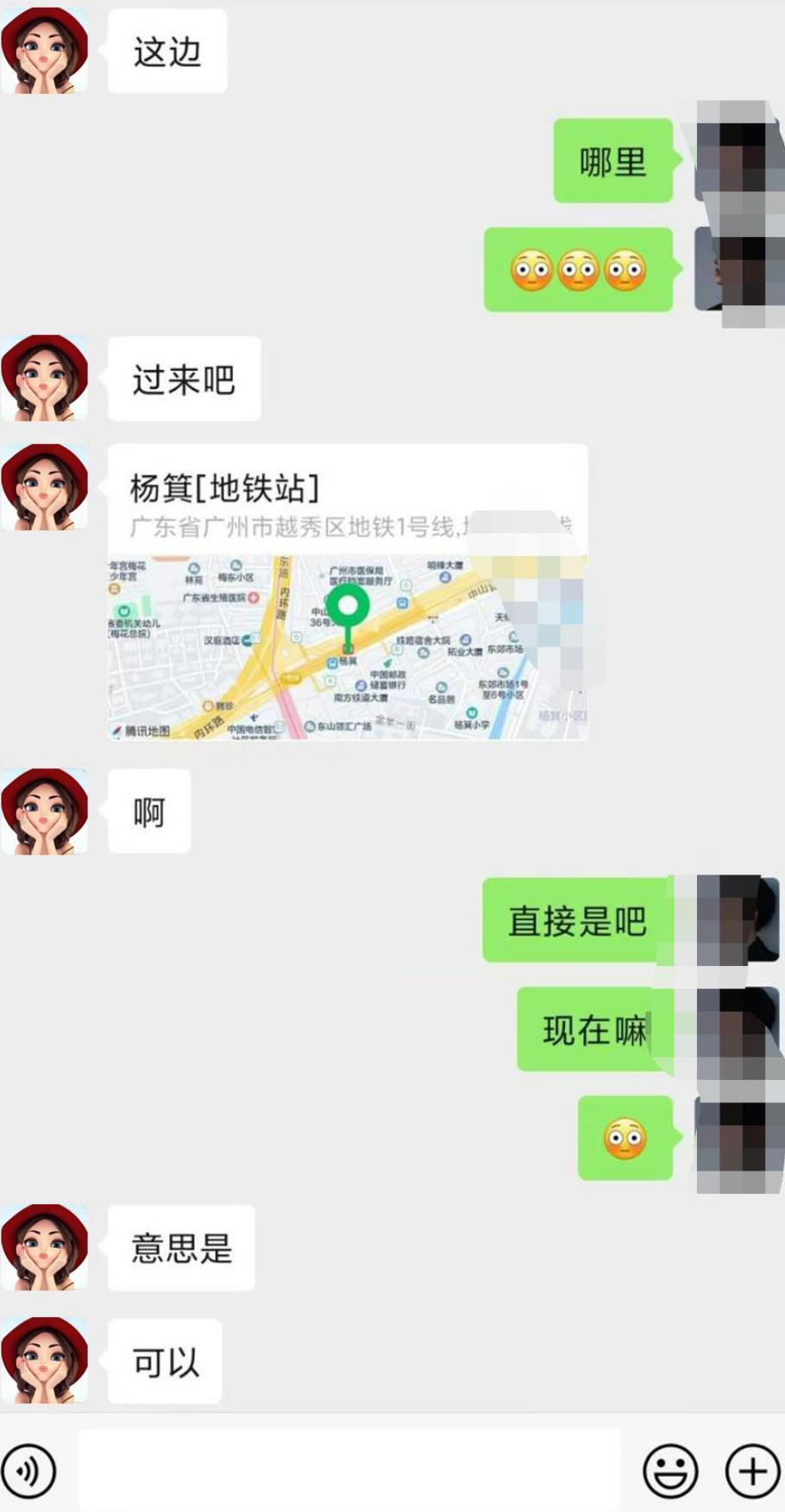The width and height of the screenshot is (785, 1512).
Task: Switch to voice message input
Action: [29, 1471]
